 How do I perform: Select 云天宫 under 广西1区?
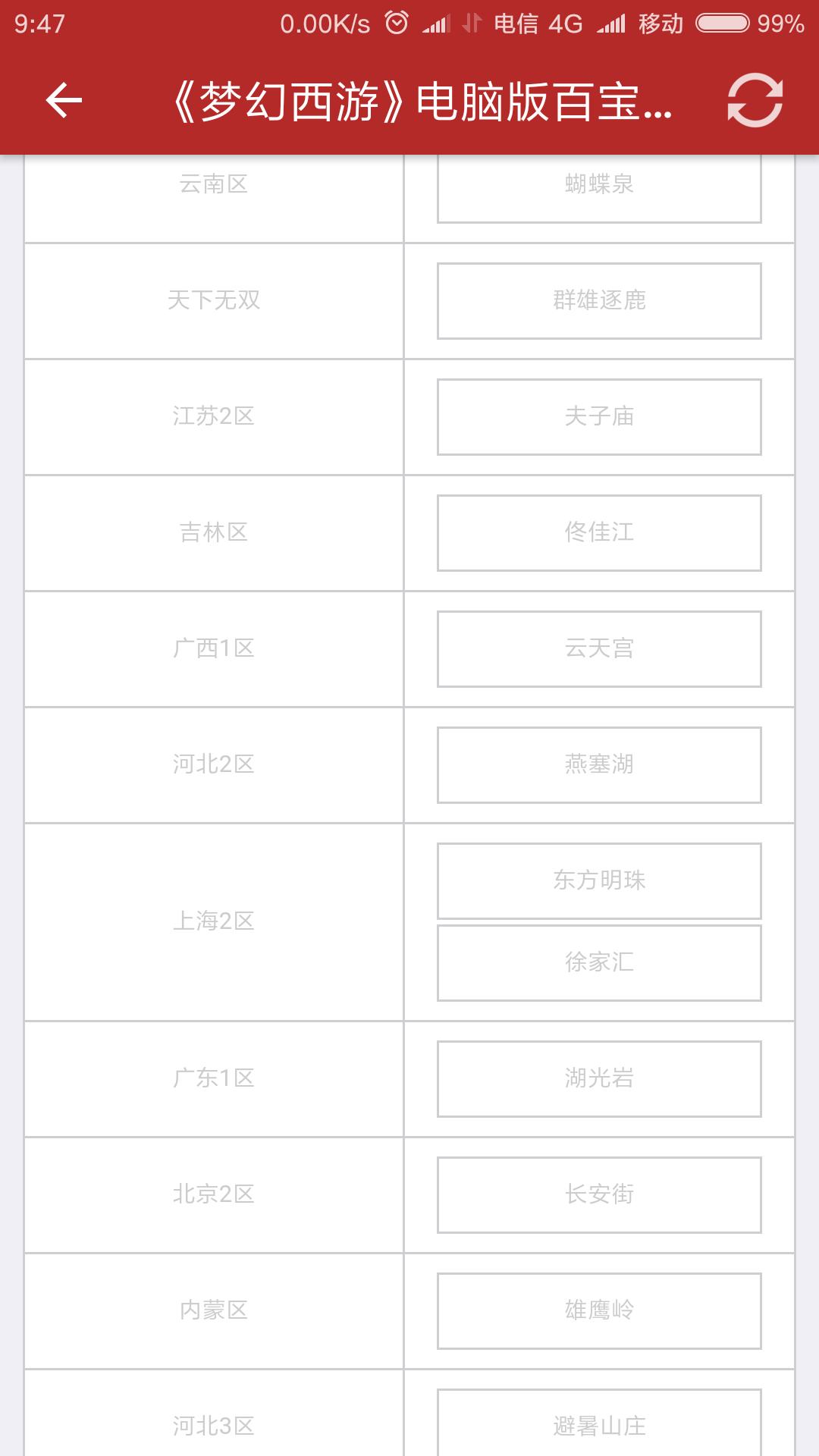tap(599, 649)
